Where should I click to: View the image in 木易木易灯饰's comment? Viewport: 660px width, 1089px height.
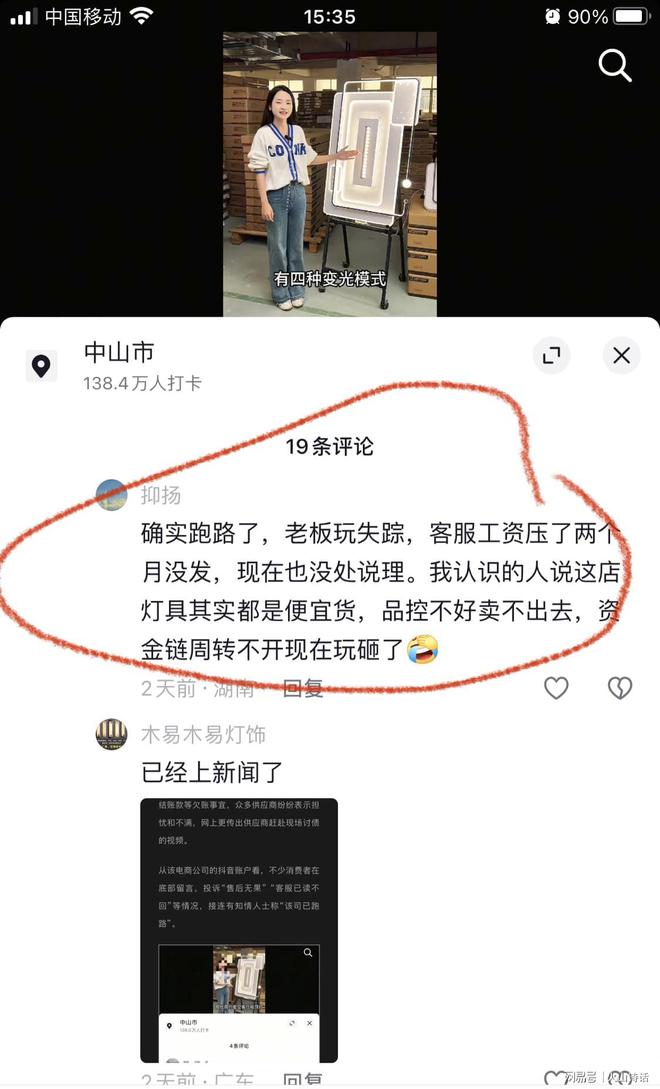238,929
